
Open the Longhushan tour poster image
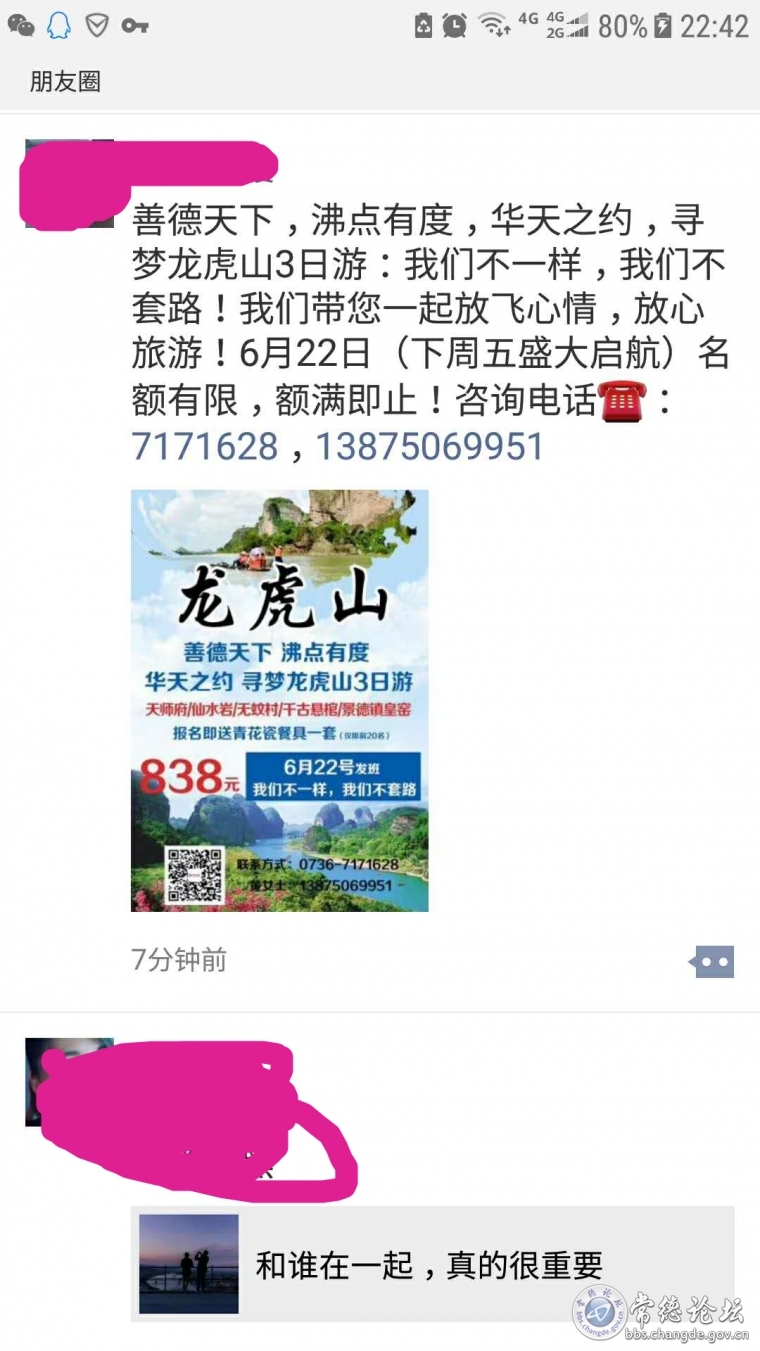click(279, 700)
